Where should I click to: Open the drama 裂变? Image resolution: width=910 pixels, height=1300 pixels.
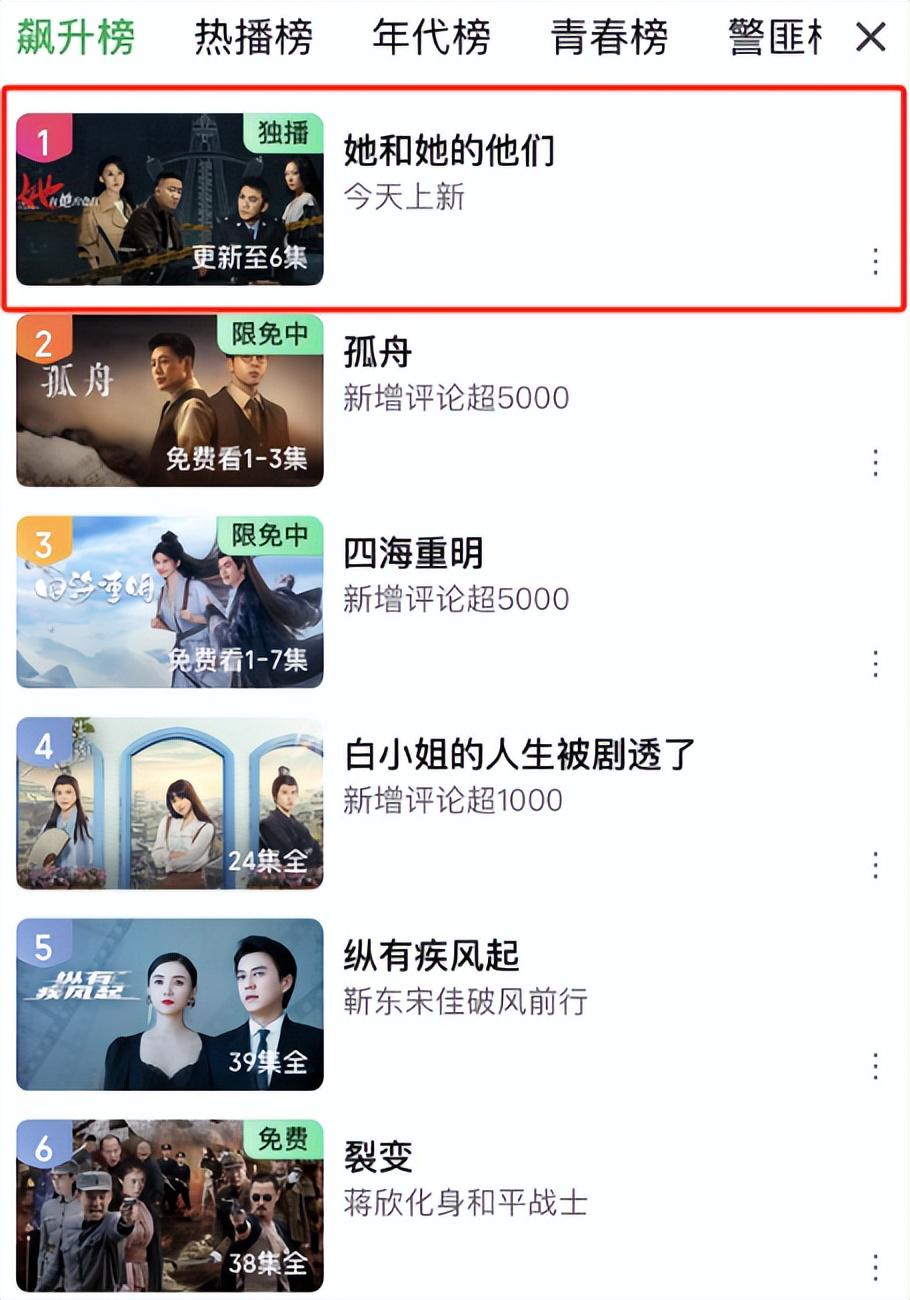[378, 1157]
